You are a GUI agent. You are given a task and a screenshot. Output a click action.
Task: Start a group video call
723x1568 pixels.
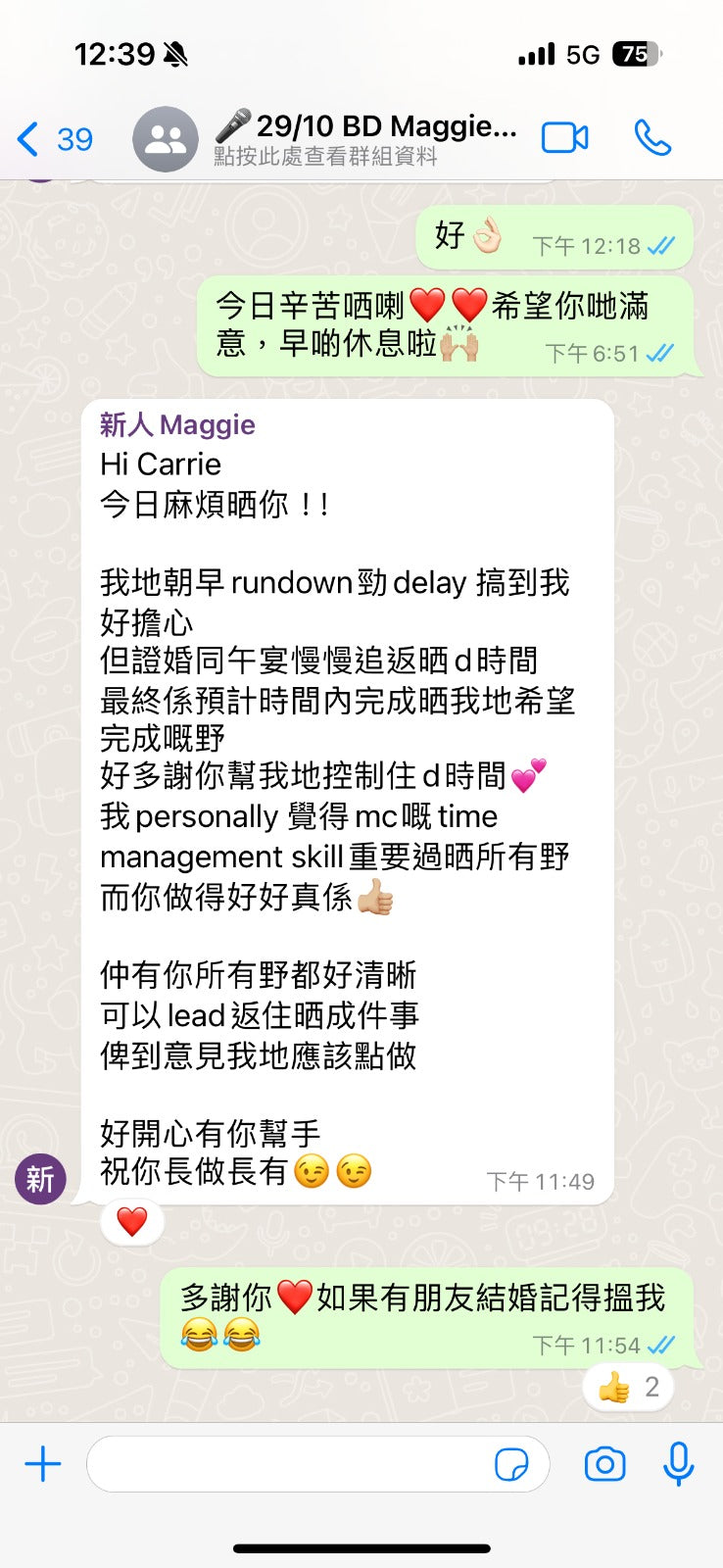[x=565, y=138]
